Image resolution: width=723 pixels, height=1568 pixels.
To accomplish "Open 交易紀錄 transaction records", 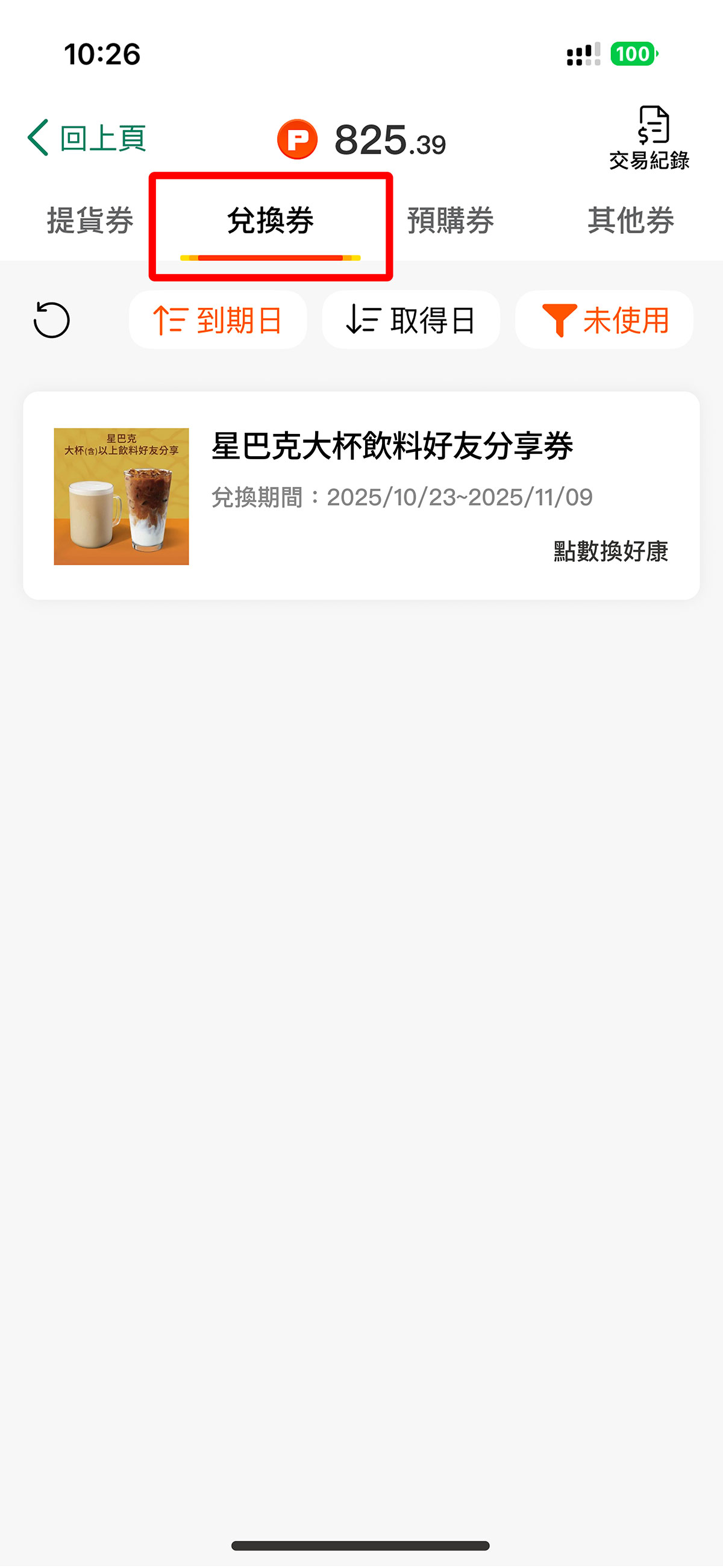I will (649, 138).
